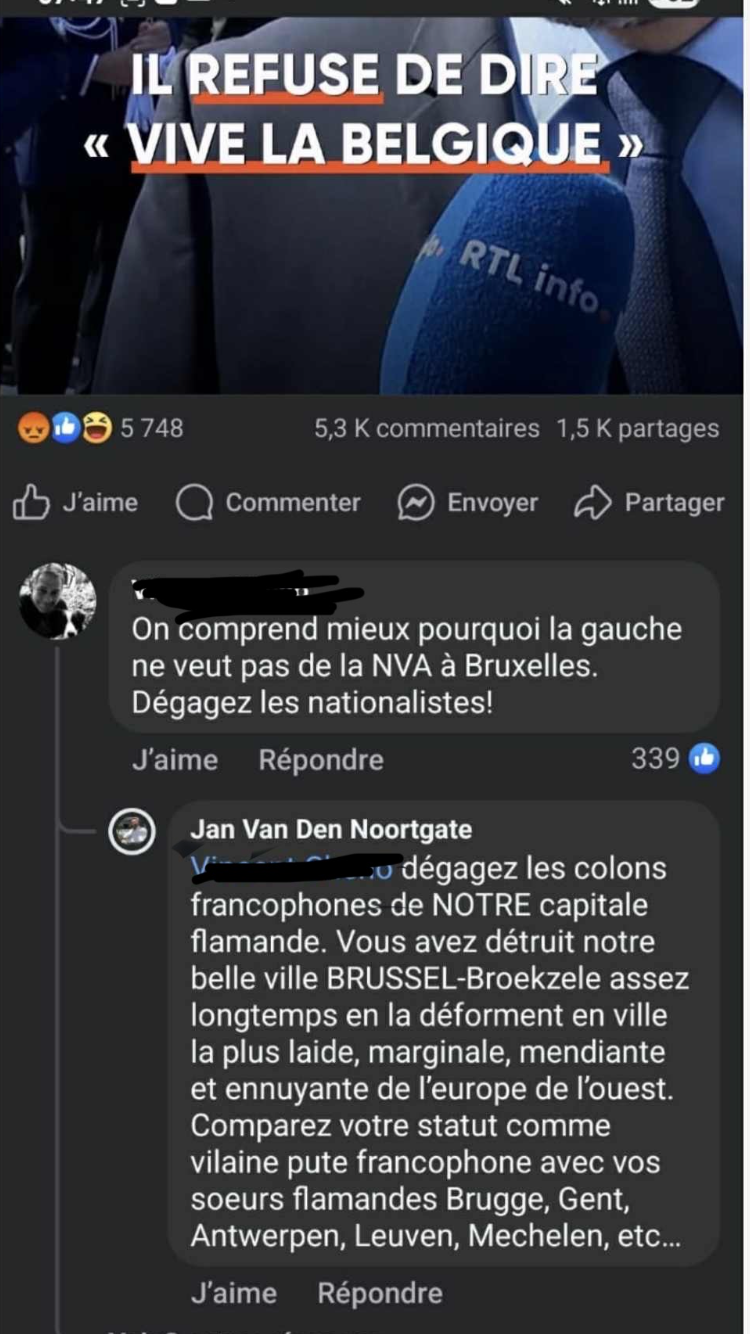Open Jan Van Den Noortgate's avatar
Image resolution: width=750 pixels, height=1334 pixels.
pyautogui.click(x=132, y=831)
